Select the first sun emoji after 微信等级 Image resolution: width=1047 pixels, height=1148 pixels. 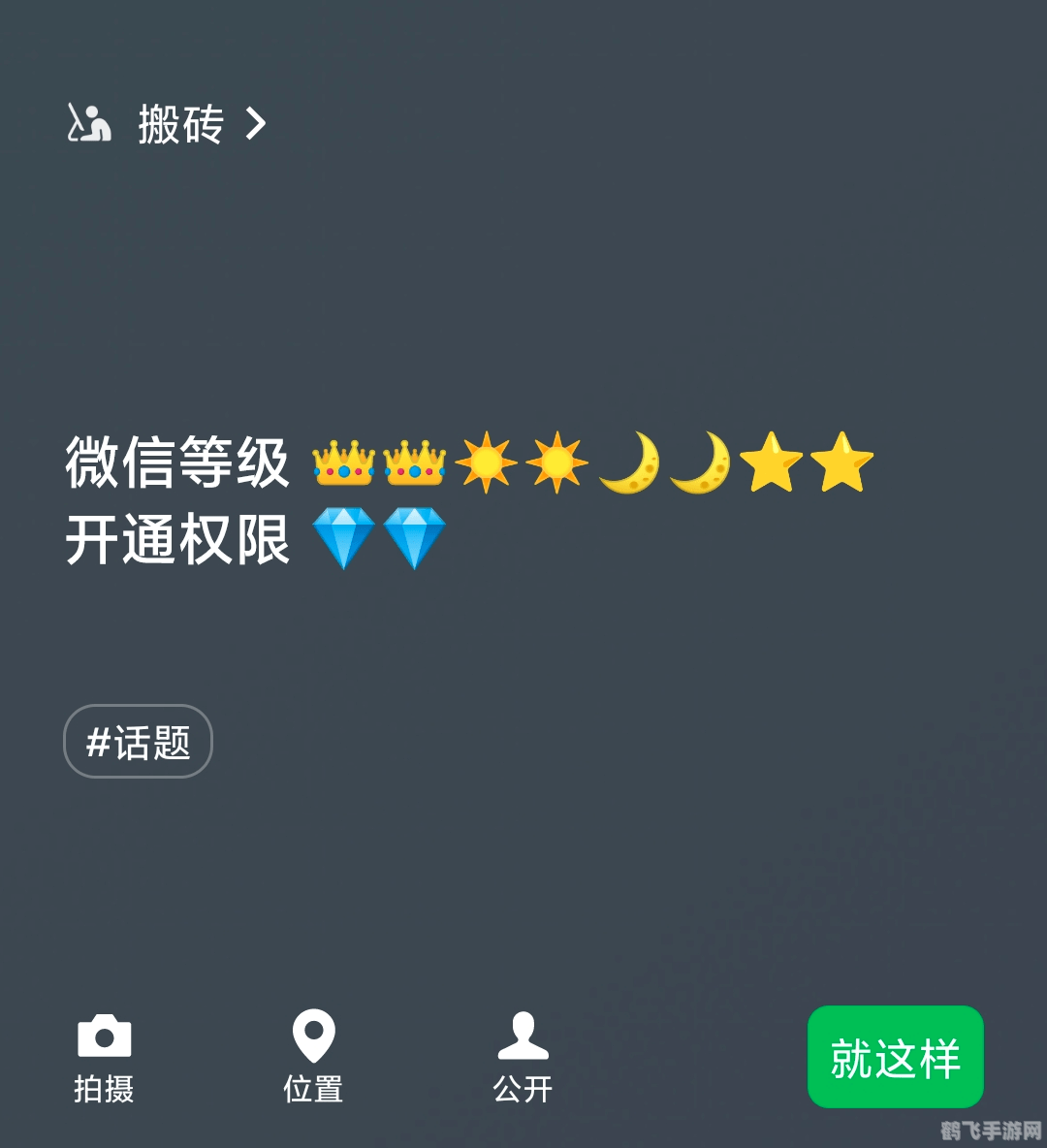[487, 462]
